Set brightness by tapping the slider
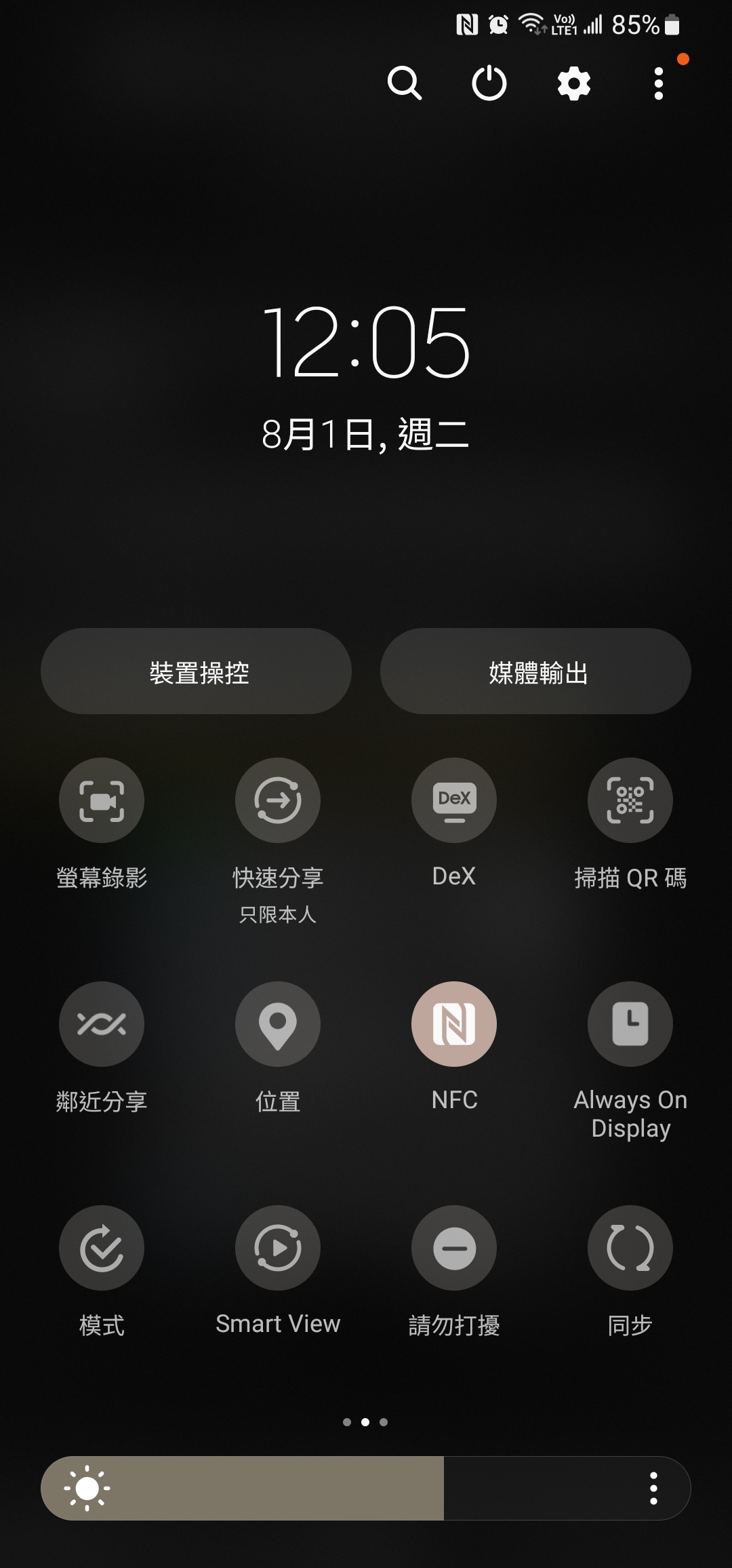732x1568 pixels. tap(339, 1489)
